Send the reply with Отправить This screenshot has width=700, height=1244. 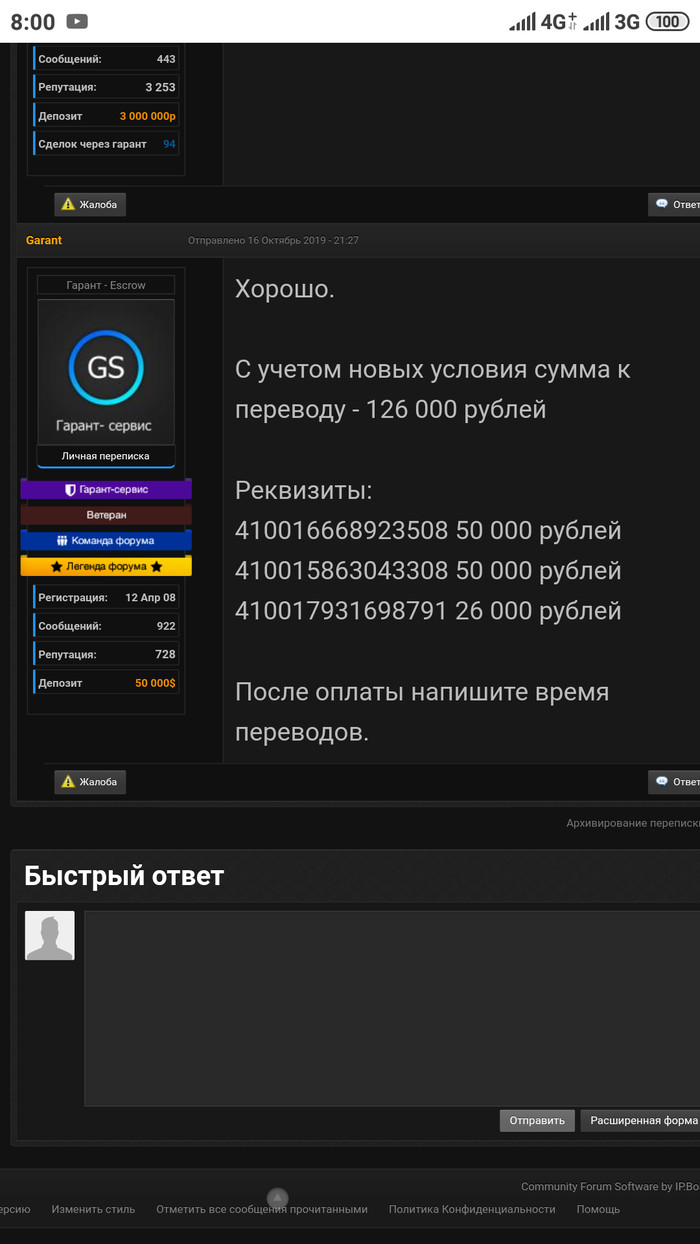(537, 1120)
